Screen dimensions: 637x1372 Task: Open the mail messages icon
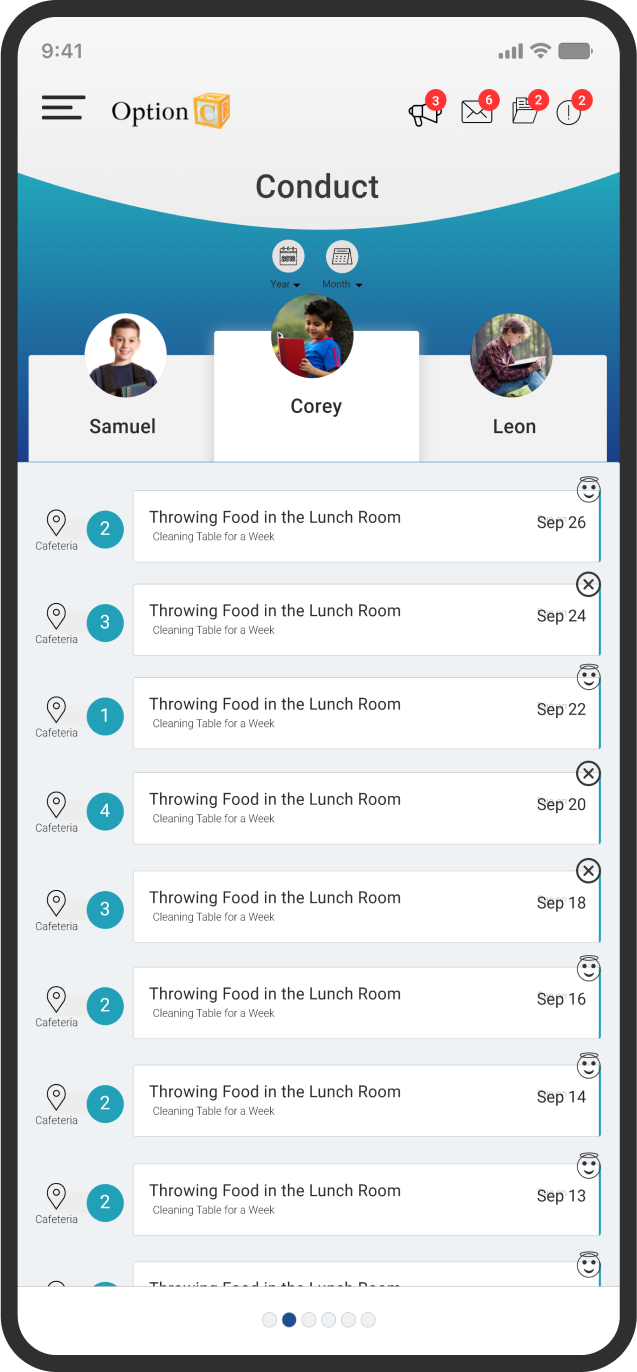point(477,112)
